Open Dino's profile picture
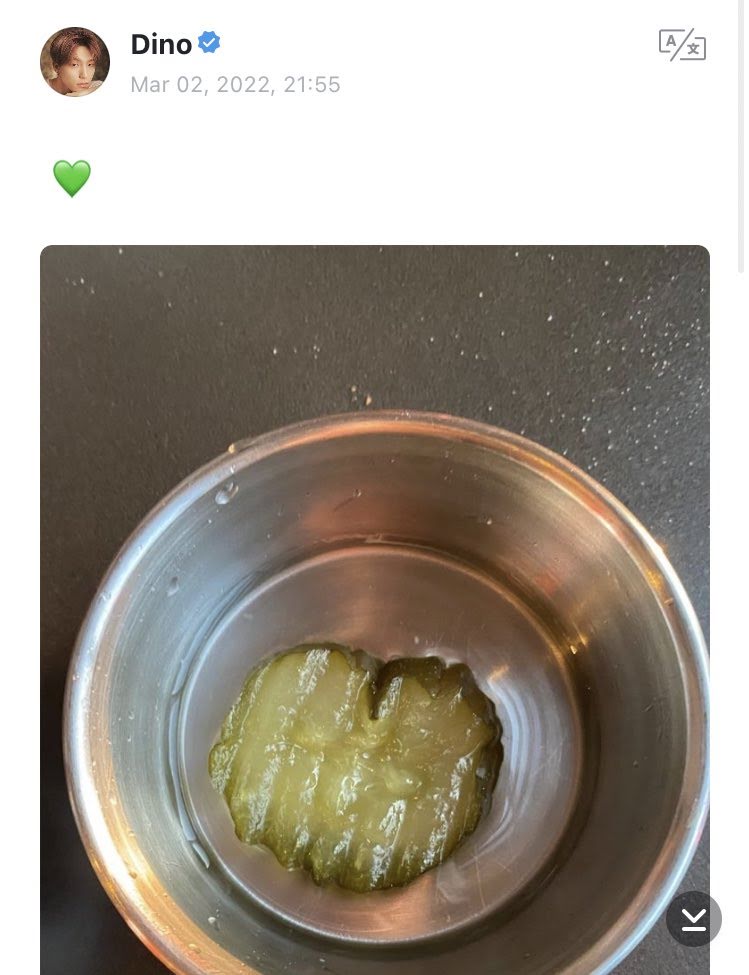 (x=75, y=62)
